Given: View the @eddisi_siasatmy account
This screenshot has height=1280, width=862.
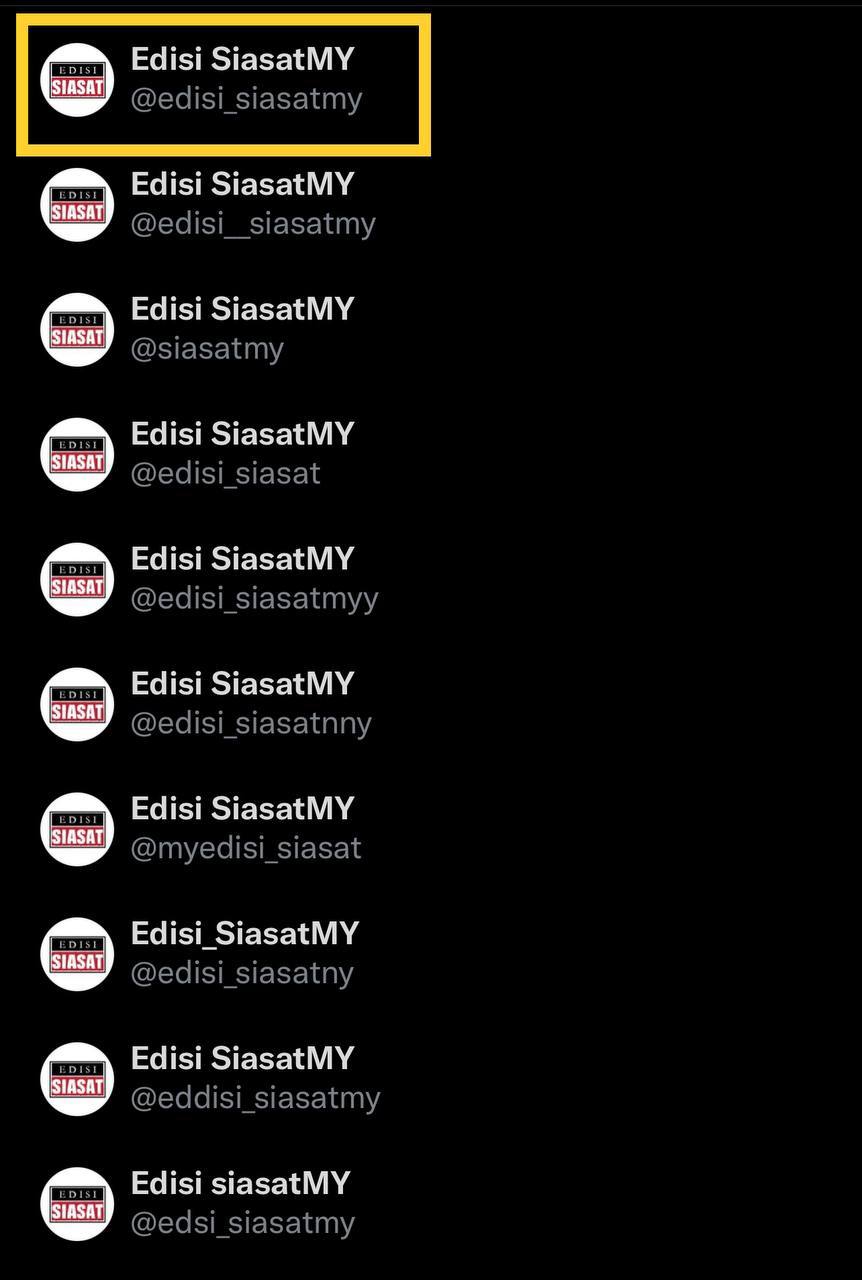Looking at the screenshot, I should pyautogui.click(x=255, y=1079).
